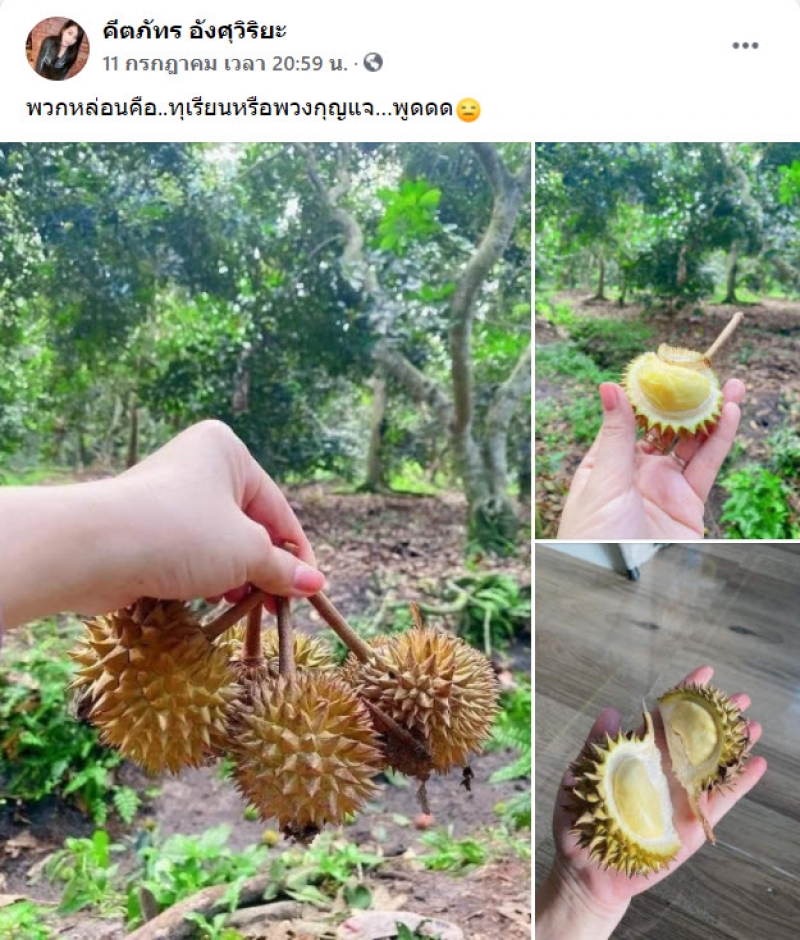
Task: Open profile of คีตภัทร อังศุวิริยะ
Action: pos(195,30)
